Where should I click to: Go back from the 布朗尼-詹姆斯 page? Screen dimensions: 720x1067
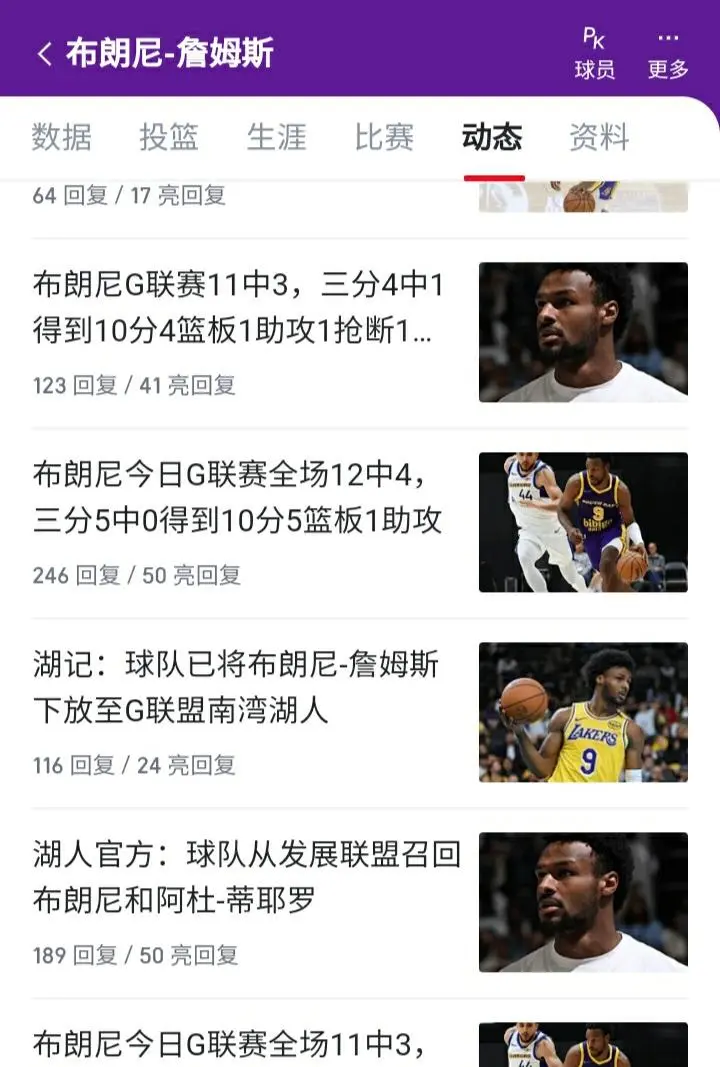(x=44, y=54)
